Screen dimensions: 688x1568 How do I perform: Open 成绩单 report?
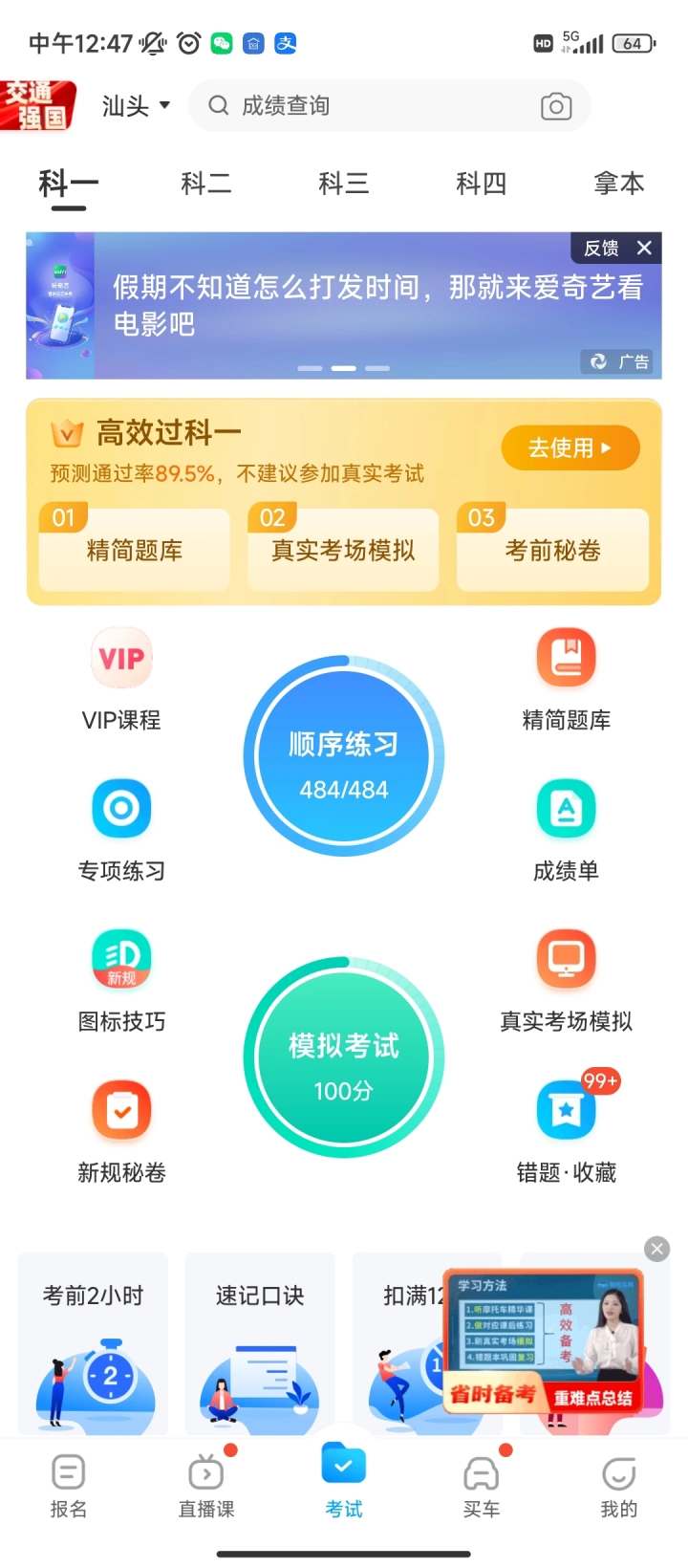tap(567, 830)
